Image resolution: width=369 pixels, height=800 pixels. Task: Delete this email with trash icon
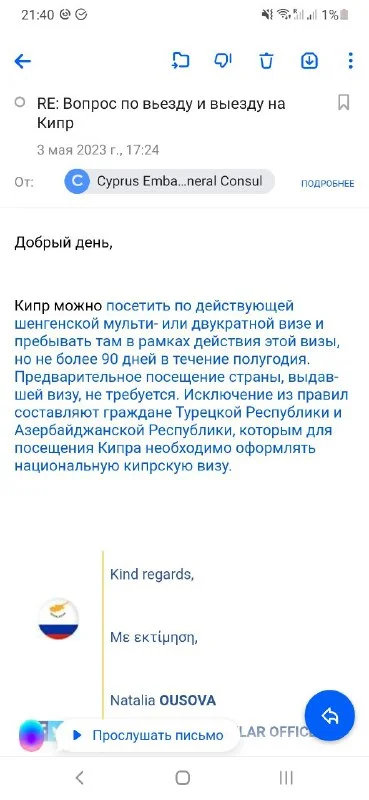coord(266,61)
